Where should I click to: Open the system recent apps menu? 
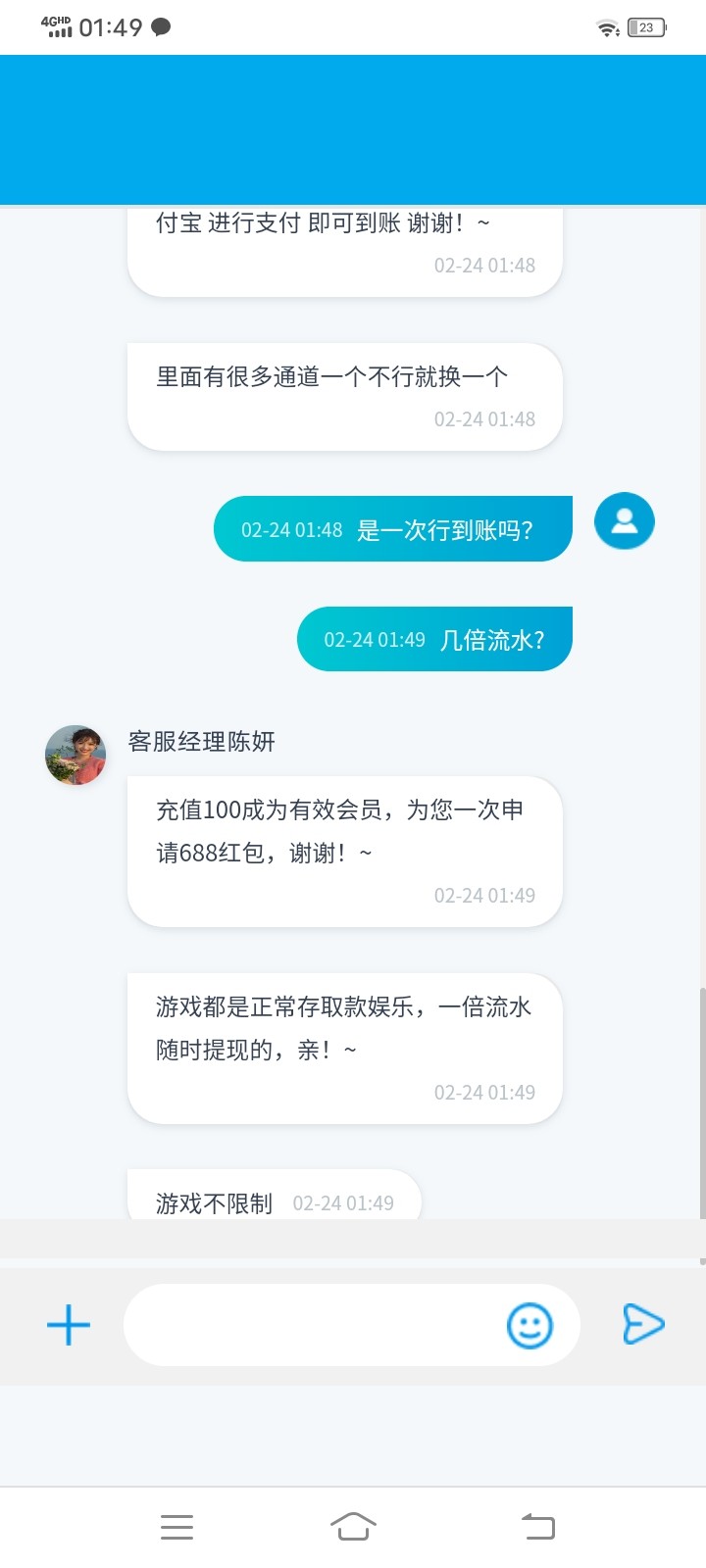[176, 1526]
